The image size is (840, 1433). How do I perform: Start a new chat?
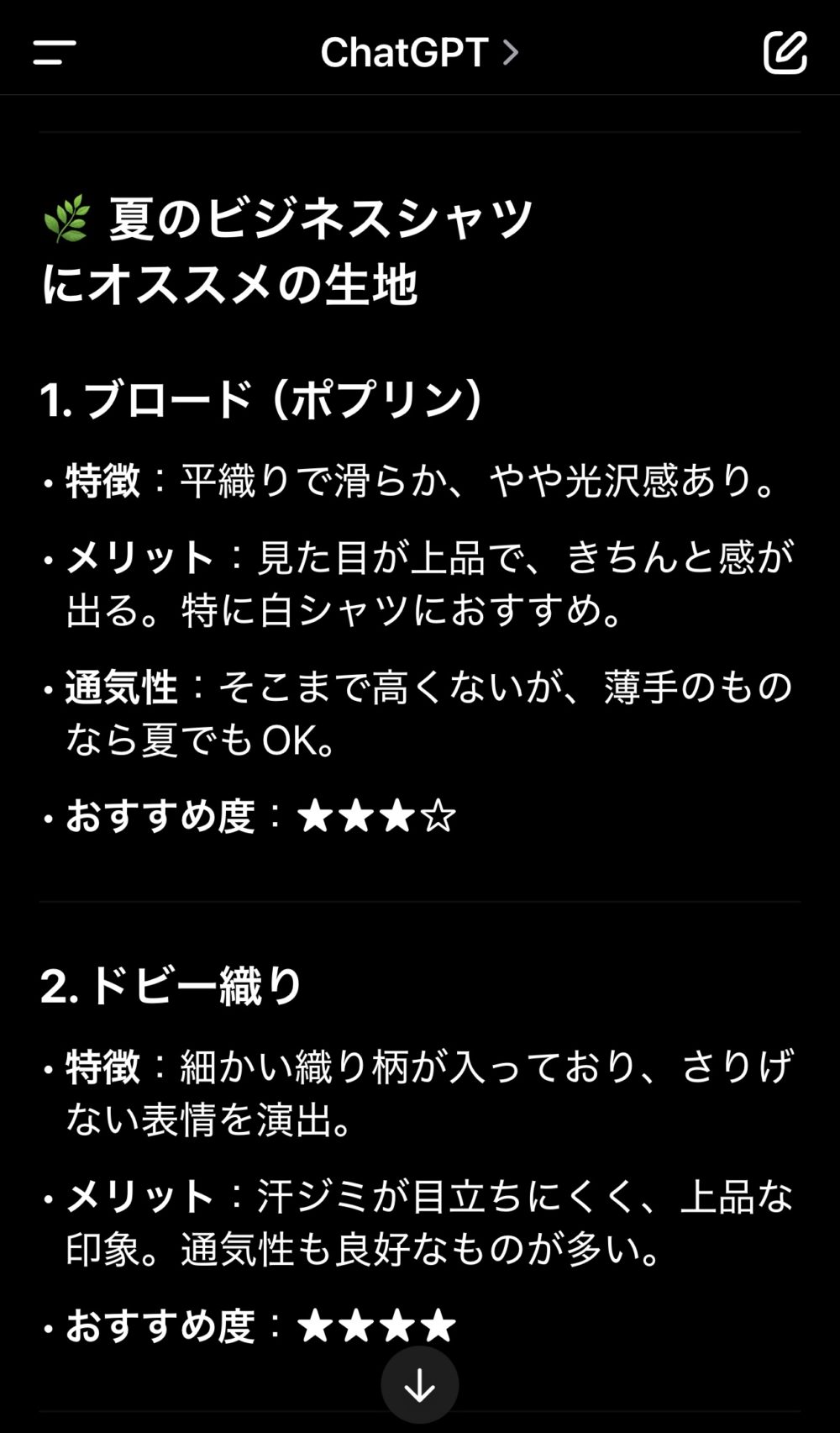pyautogui.click(x=785, y=52)
